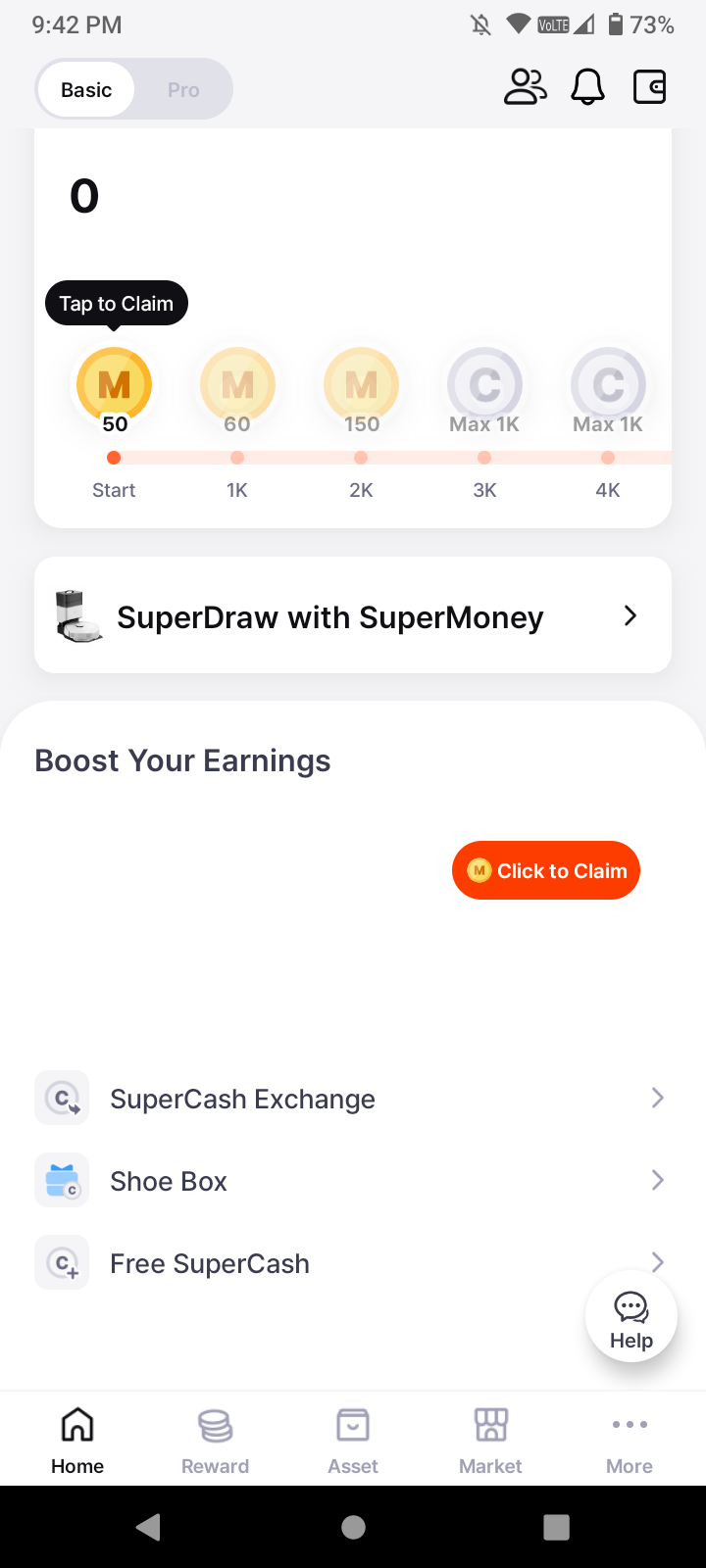Image resolution: width=706 pixels, height=1568 pixels.
Task: Go to the Asset tab
Action: click(x=353, y=1439)
